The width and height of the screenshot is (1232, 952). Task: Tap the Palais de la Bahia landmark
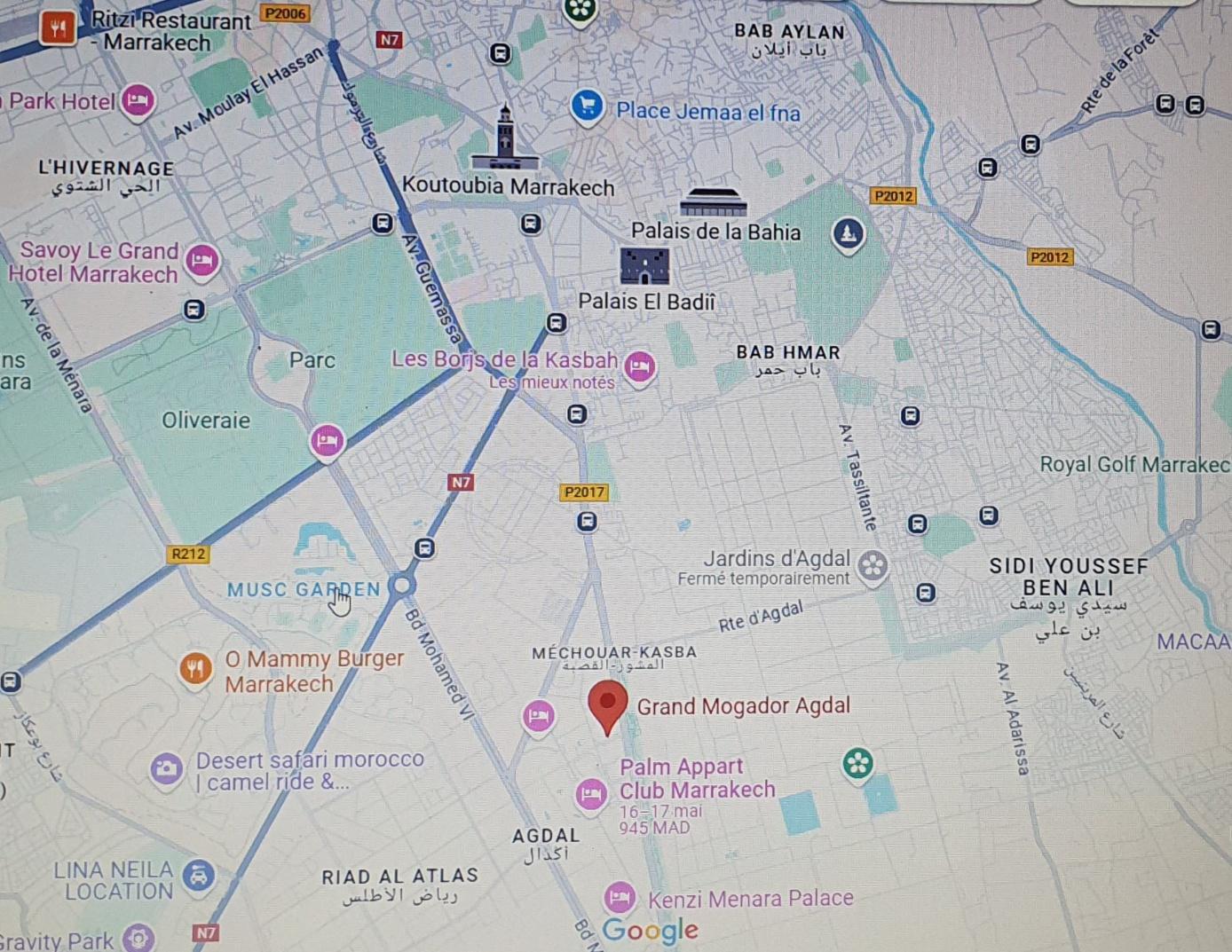pyautogui.click(x=713, y=203)
